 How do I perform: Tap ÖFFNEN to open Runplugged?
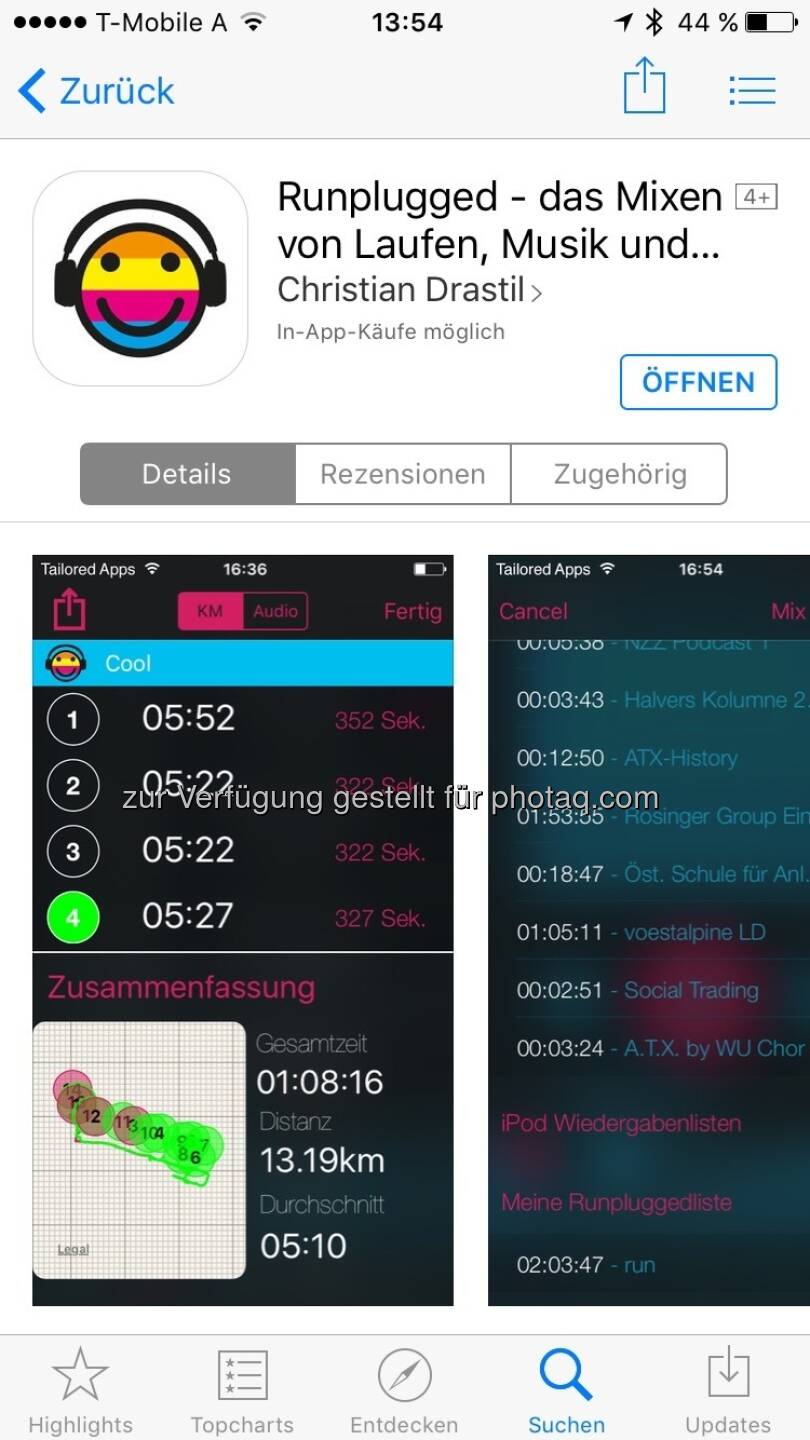tap(698, 382)
